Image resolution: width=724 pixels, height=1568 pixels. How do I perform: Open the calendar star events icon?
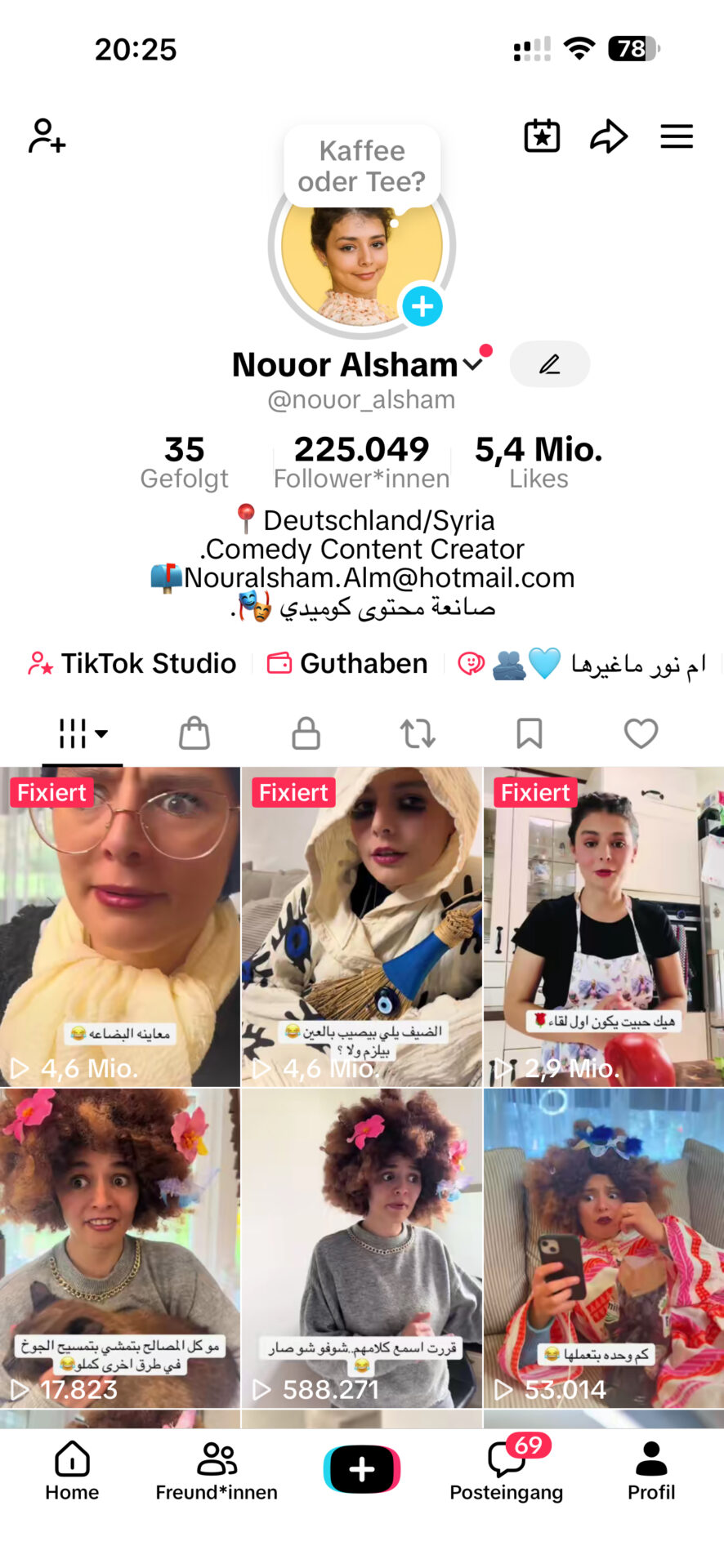coord(542,136)
